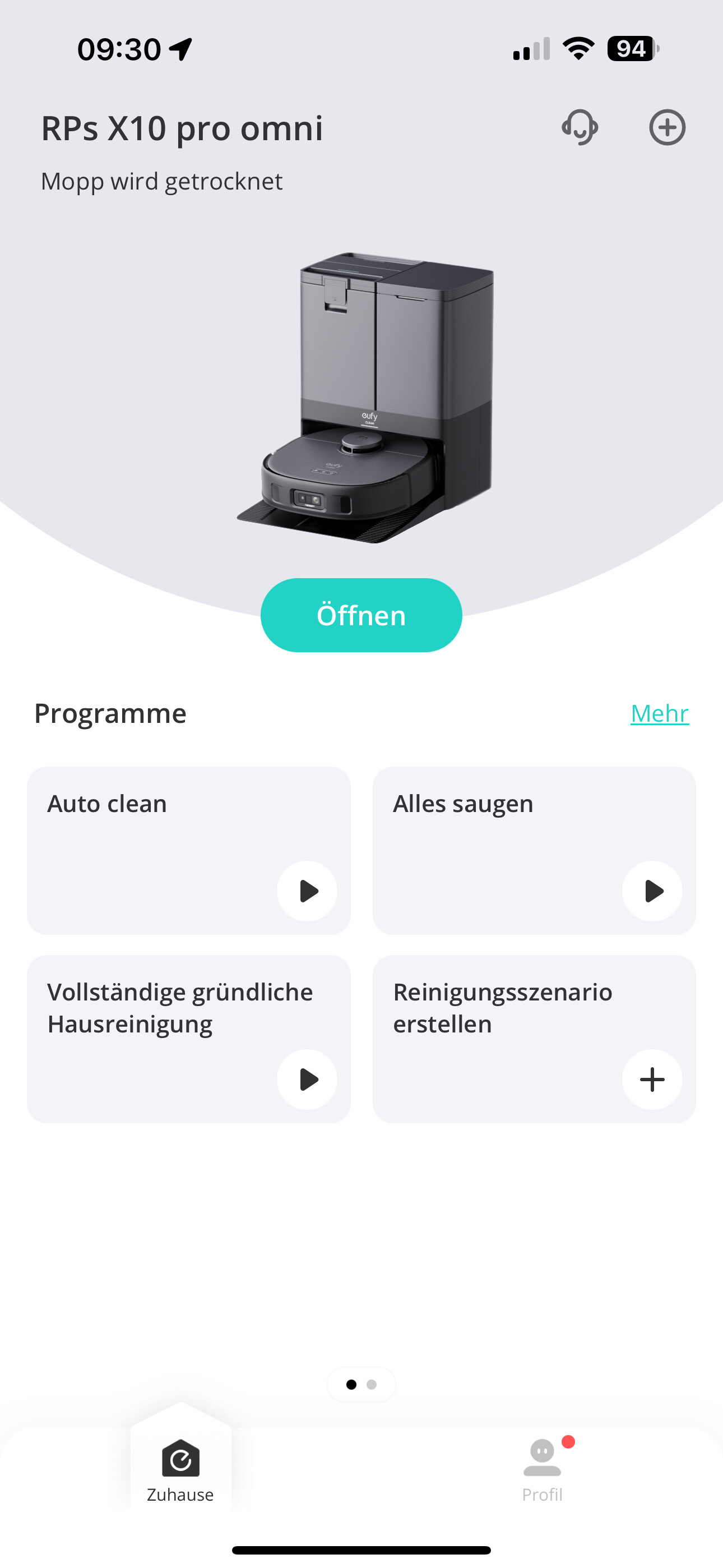The image size is (723, 1568).
Task: Add a new device with plus icon
Action: pos(667,127)
